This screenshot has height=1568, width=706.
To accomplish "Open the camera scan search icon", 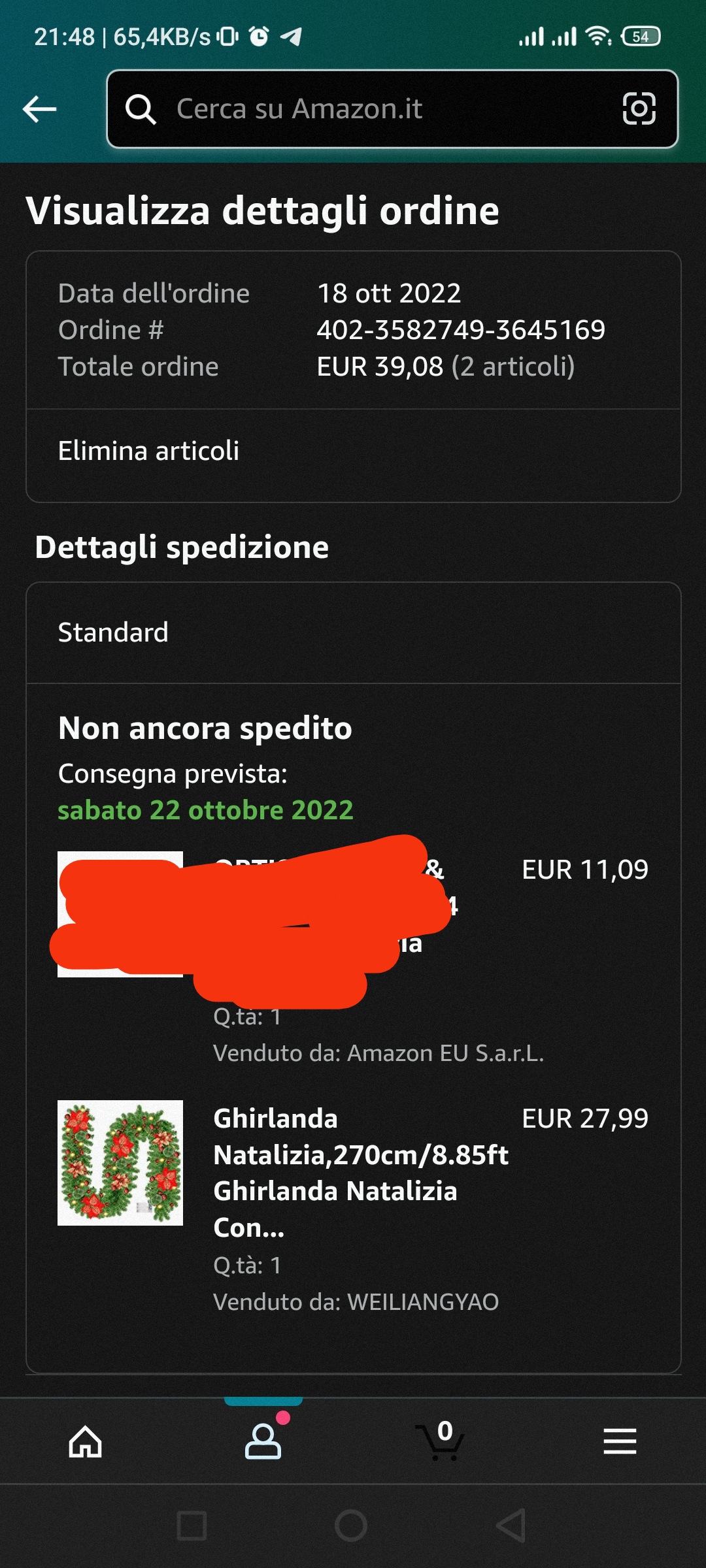I will 639,109.
